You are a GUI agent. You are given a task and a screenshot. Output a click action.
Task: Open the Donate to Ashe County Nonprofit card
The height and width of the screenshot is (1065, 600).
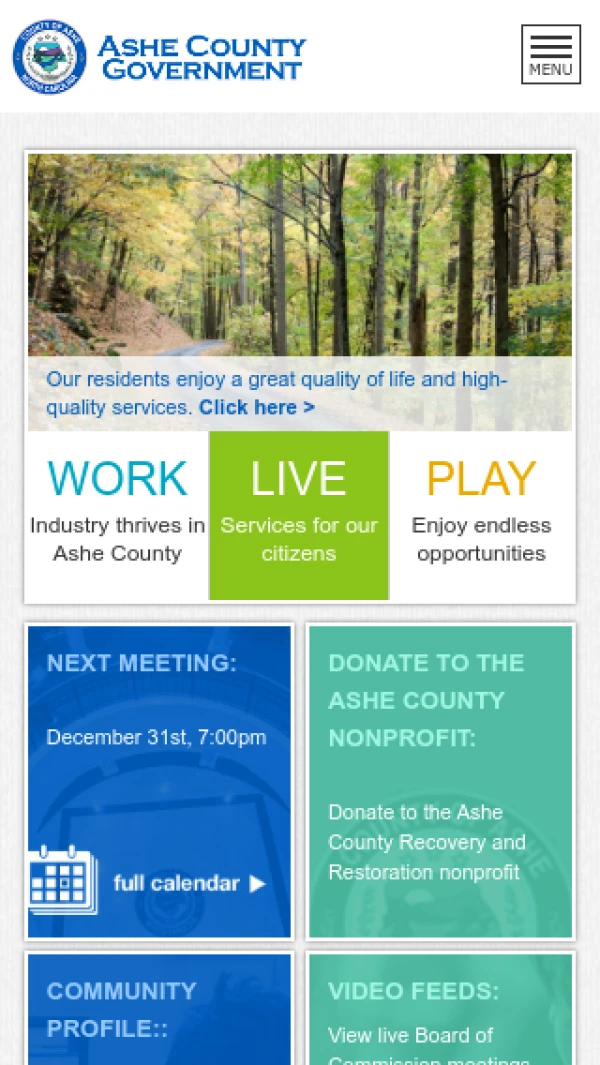pyautogui.click(x=440, y=780)
